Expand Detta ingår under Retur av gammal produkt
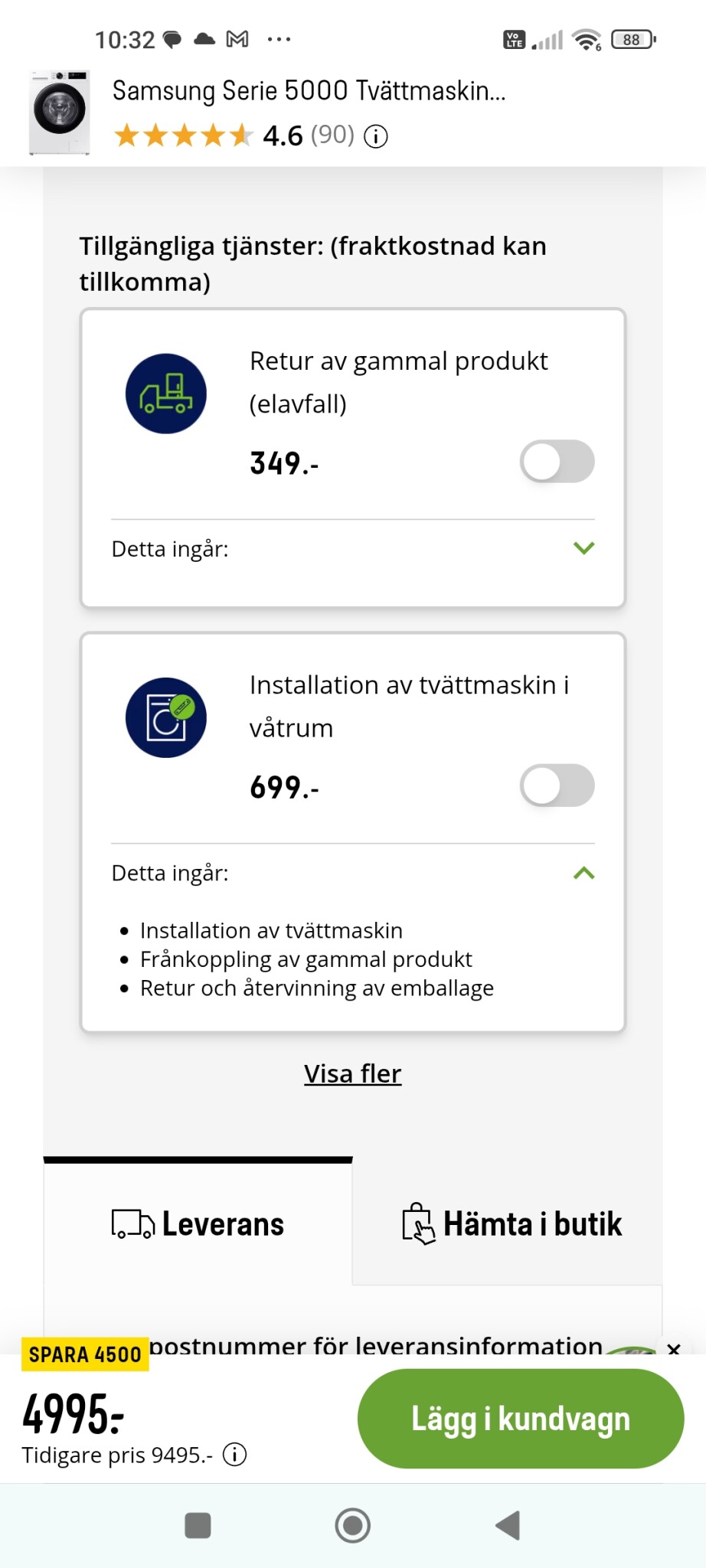The image size is (706, 1568). tap(583, 548)
